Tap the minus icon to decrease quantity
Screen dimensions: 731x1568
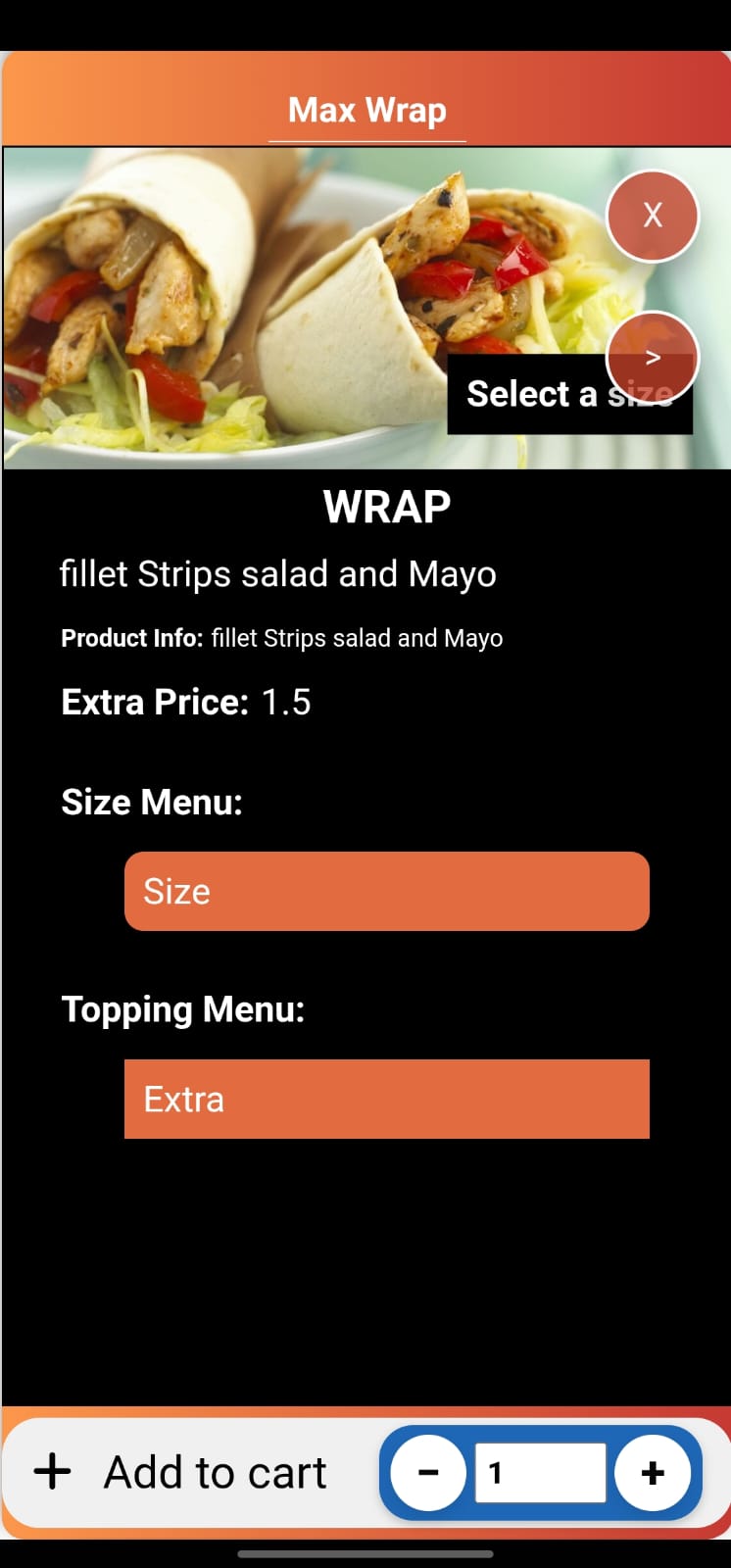point(428,1472)
